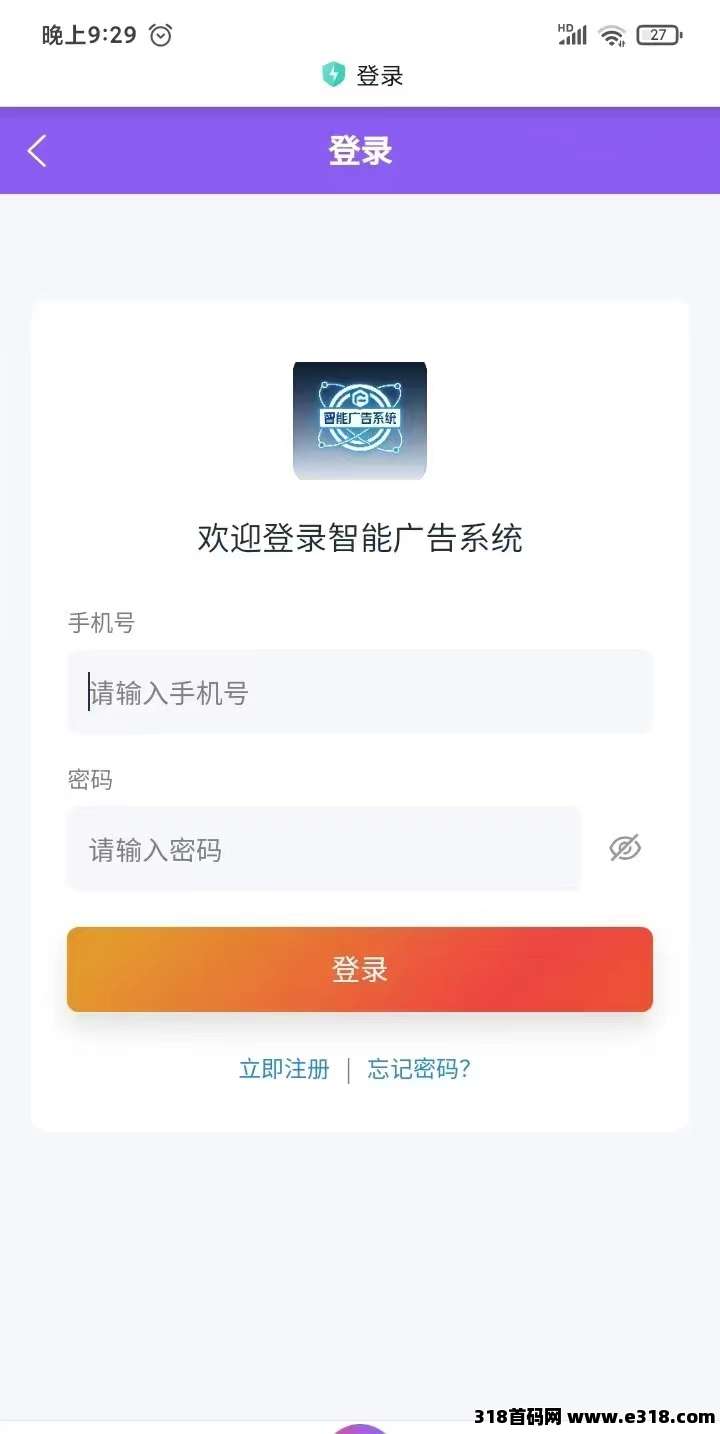The height and width of the screenshot is (1434, 720).
Task: Show password with the eye icon
Action: [x=625, y=849]
